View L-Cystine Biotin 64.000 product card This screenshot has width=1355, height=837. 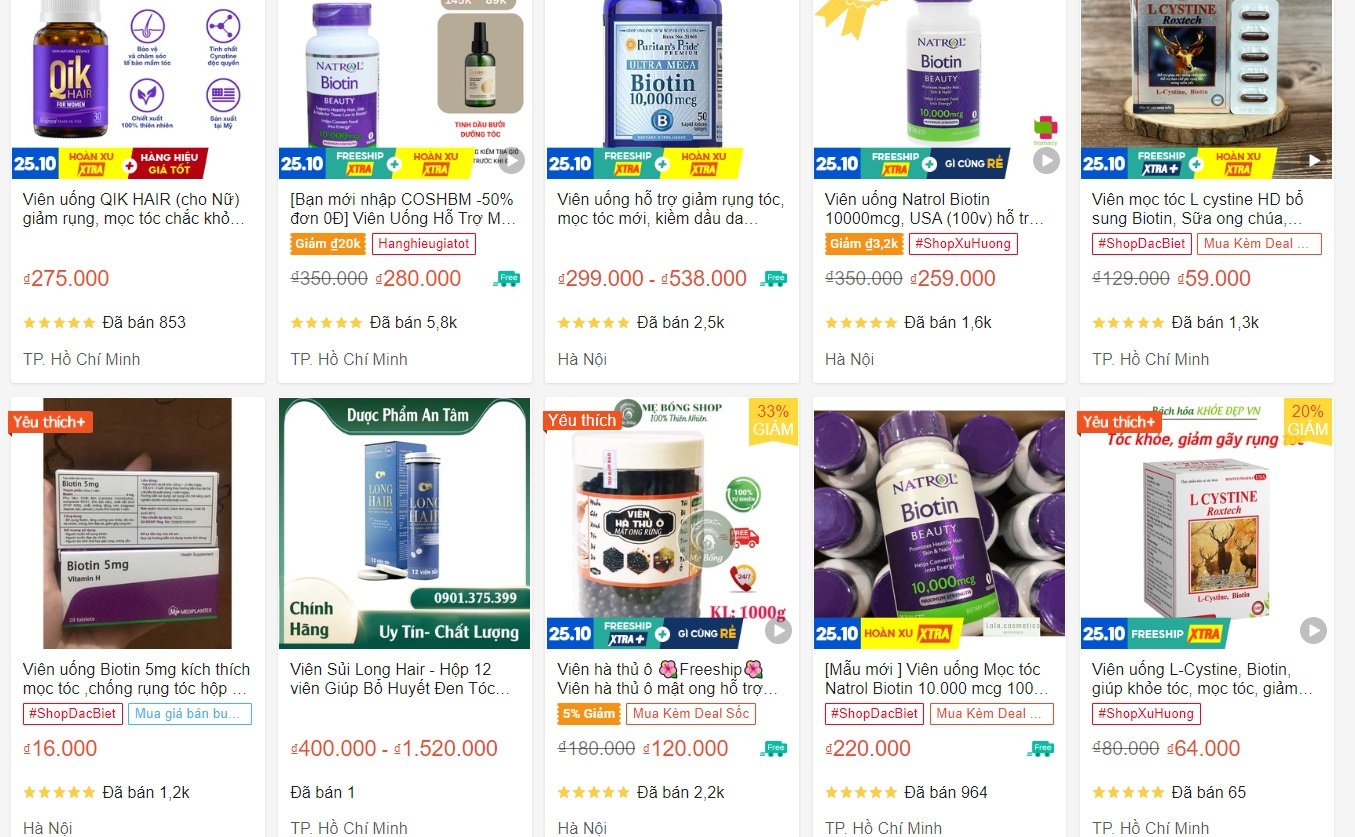tap(1206, 678)
